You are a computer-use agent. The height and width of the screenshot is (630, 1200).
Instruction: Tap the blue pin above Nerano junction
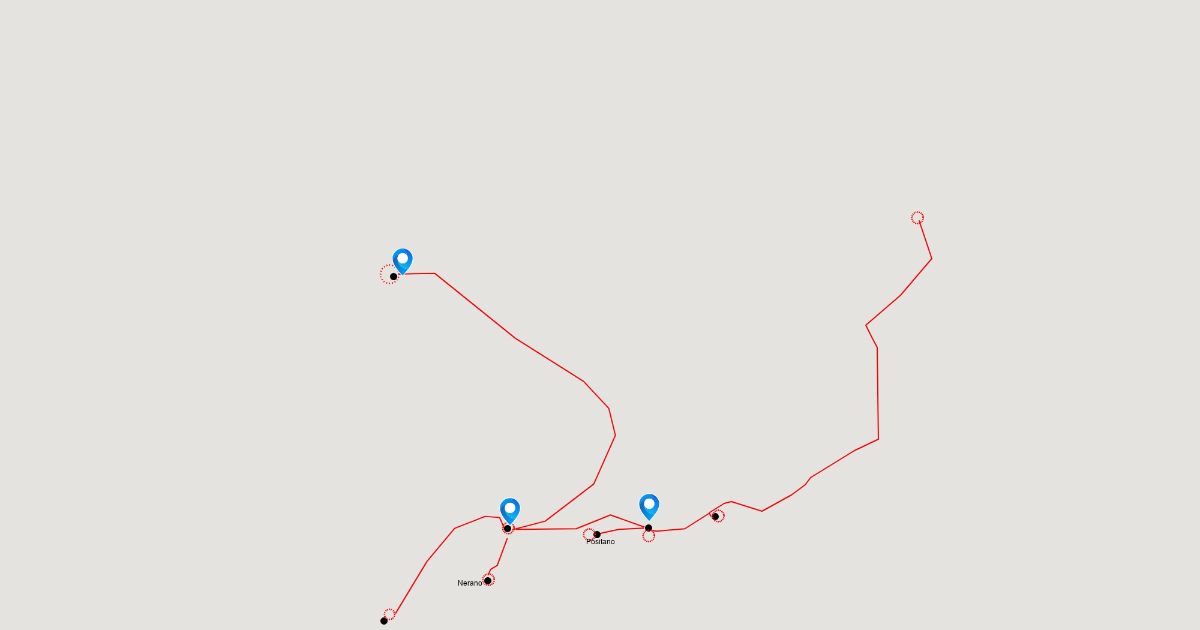[x=510, y=510]
